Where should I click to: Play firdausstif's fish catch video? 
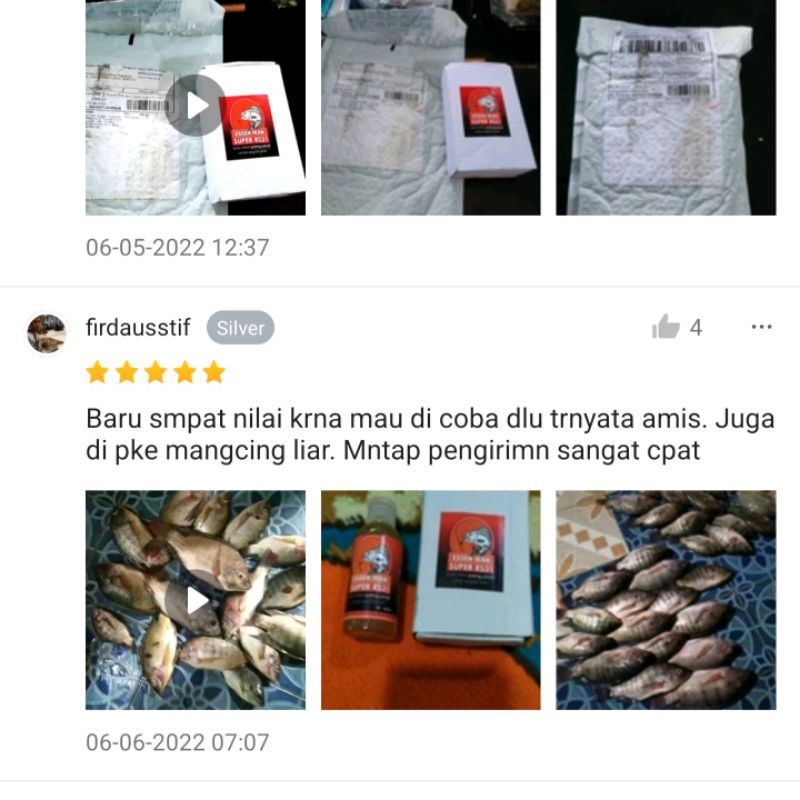click(x=196, y=599)
